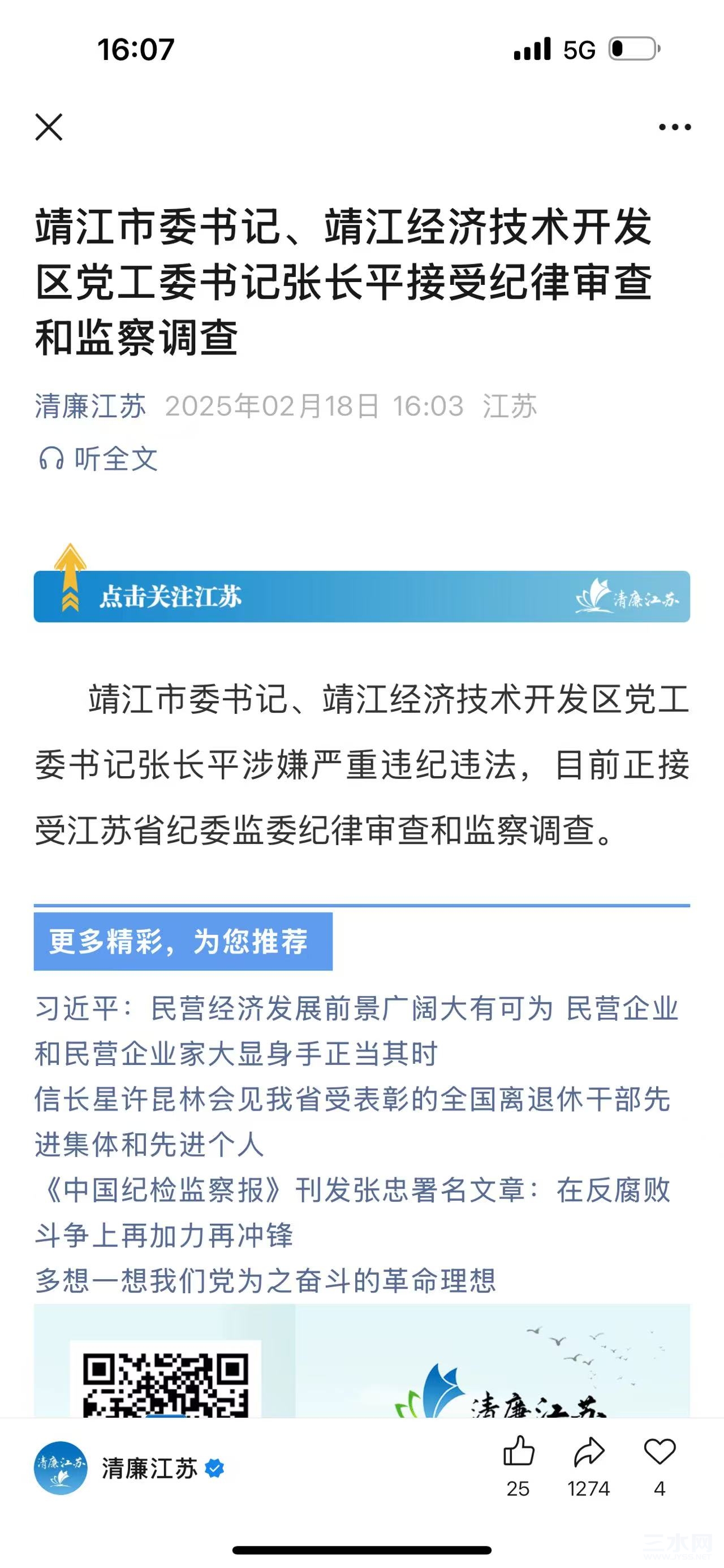The image size is (724, 1568).
Task: Tap the 点击关注江苏 follow banner
Action: 361,596
